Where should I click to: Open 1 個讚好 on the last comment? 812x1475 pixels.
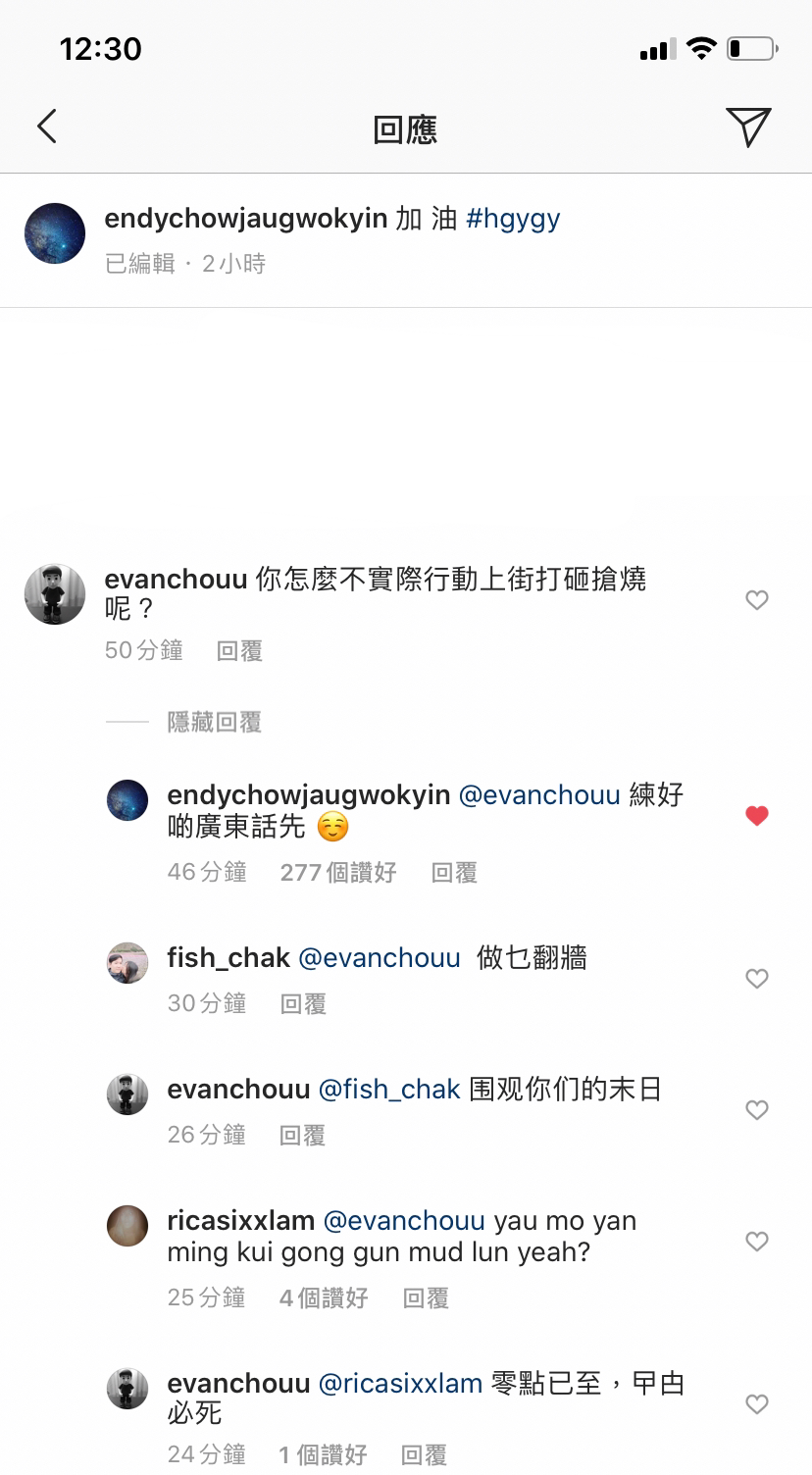(x=324, y=1454)
